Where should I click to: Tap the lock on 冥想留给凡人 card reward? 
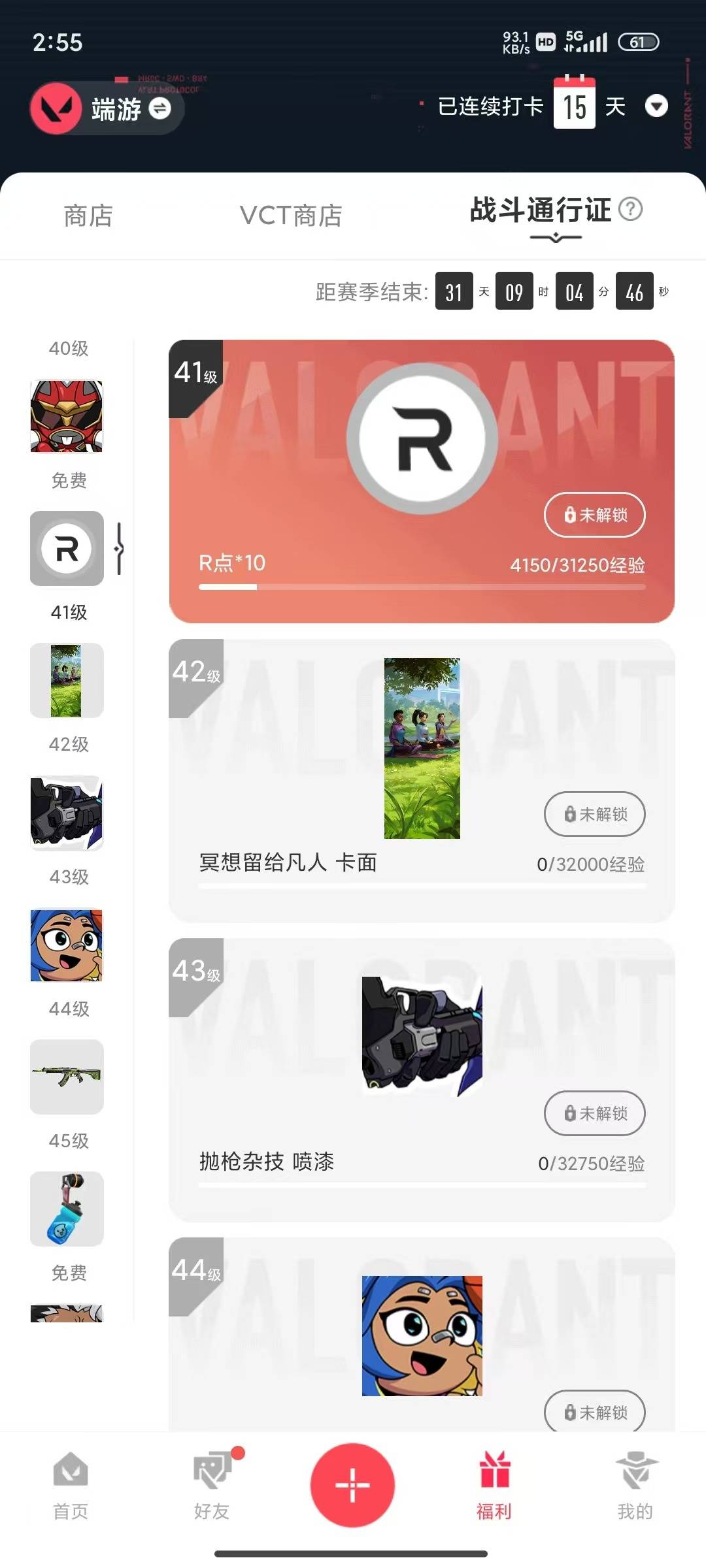[594, 815]
